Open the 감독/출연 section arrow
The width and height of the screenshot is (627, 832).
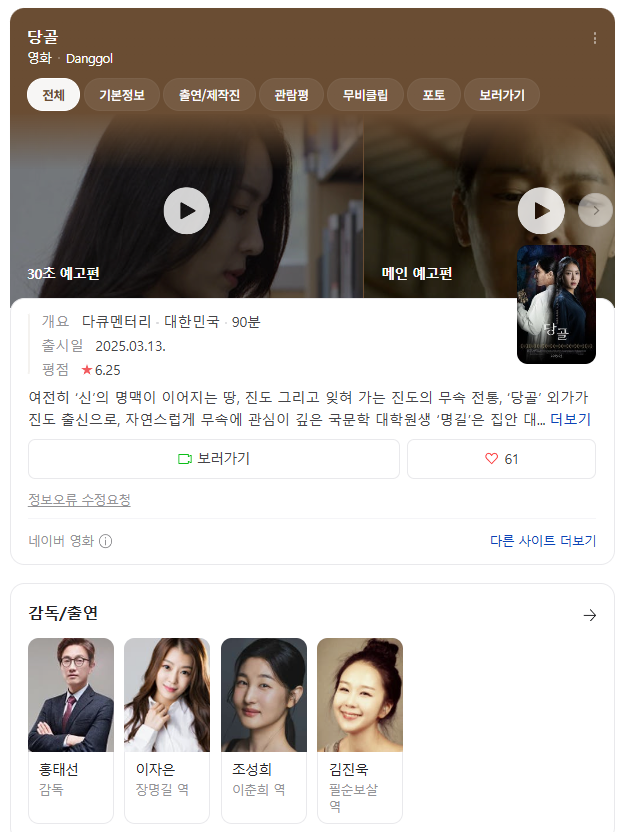(590, 615)
